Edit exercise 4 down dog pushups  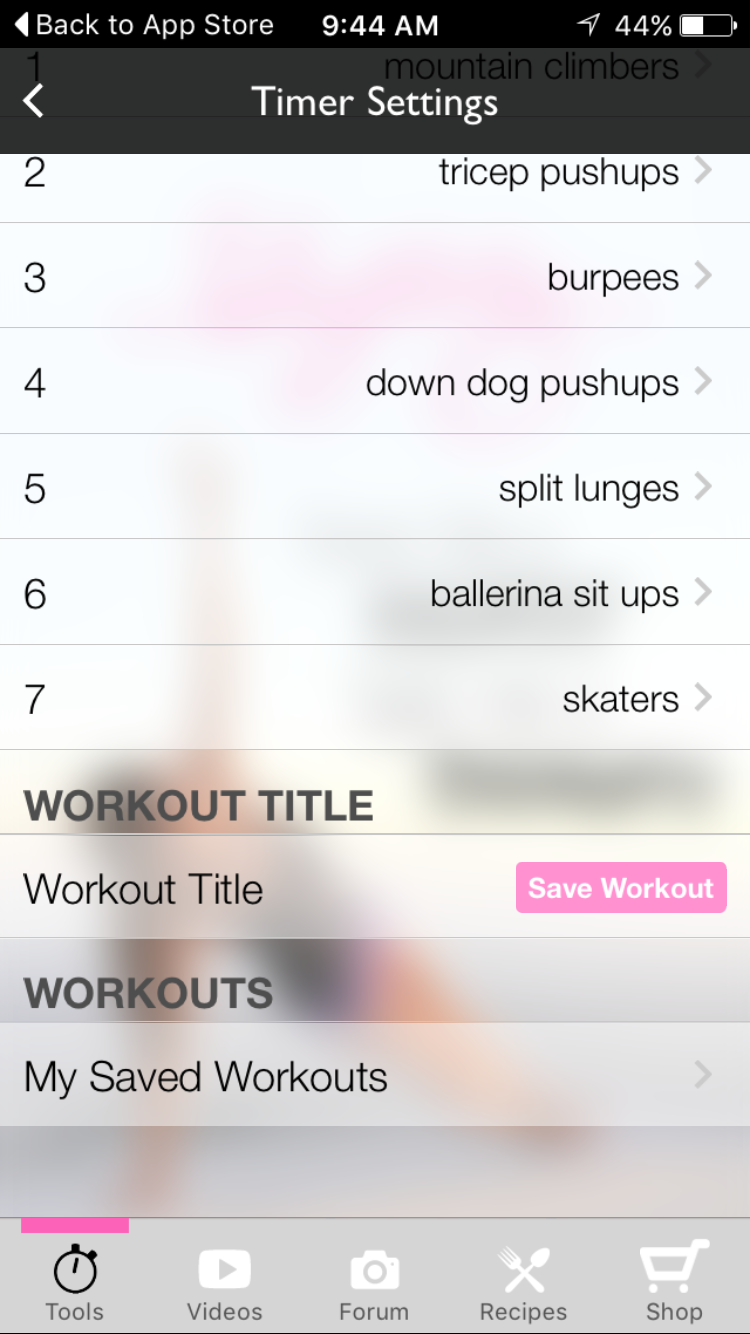[x=375, y=383]
